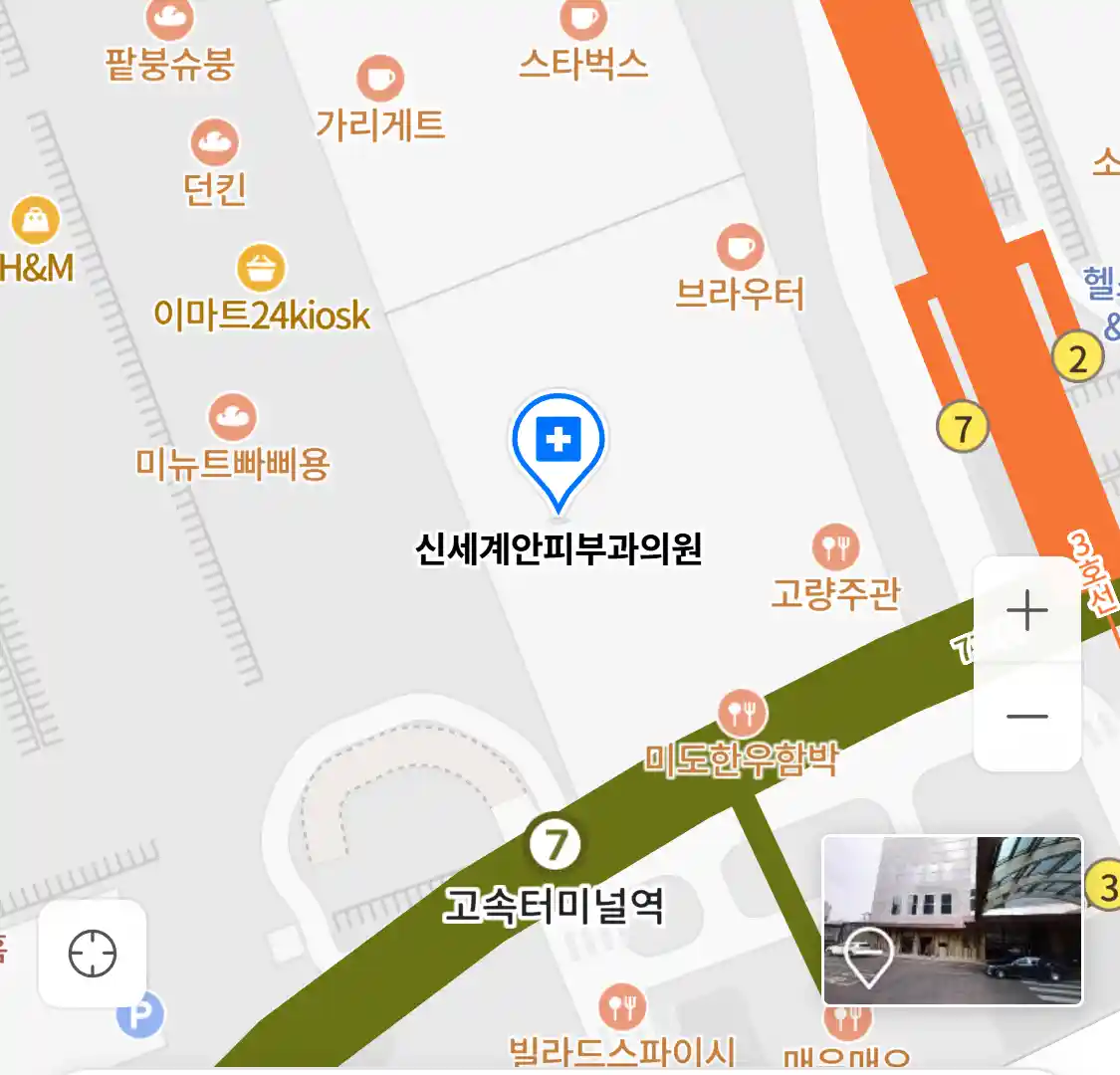
Task: Select the 고량주관 restaurant marker
Action: click(835, 546)
